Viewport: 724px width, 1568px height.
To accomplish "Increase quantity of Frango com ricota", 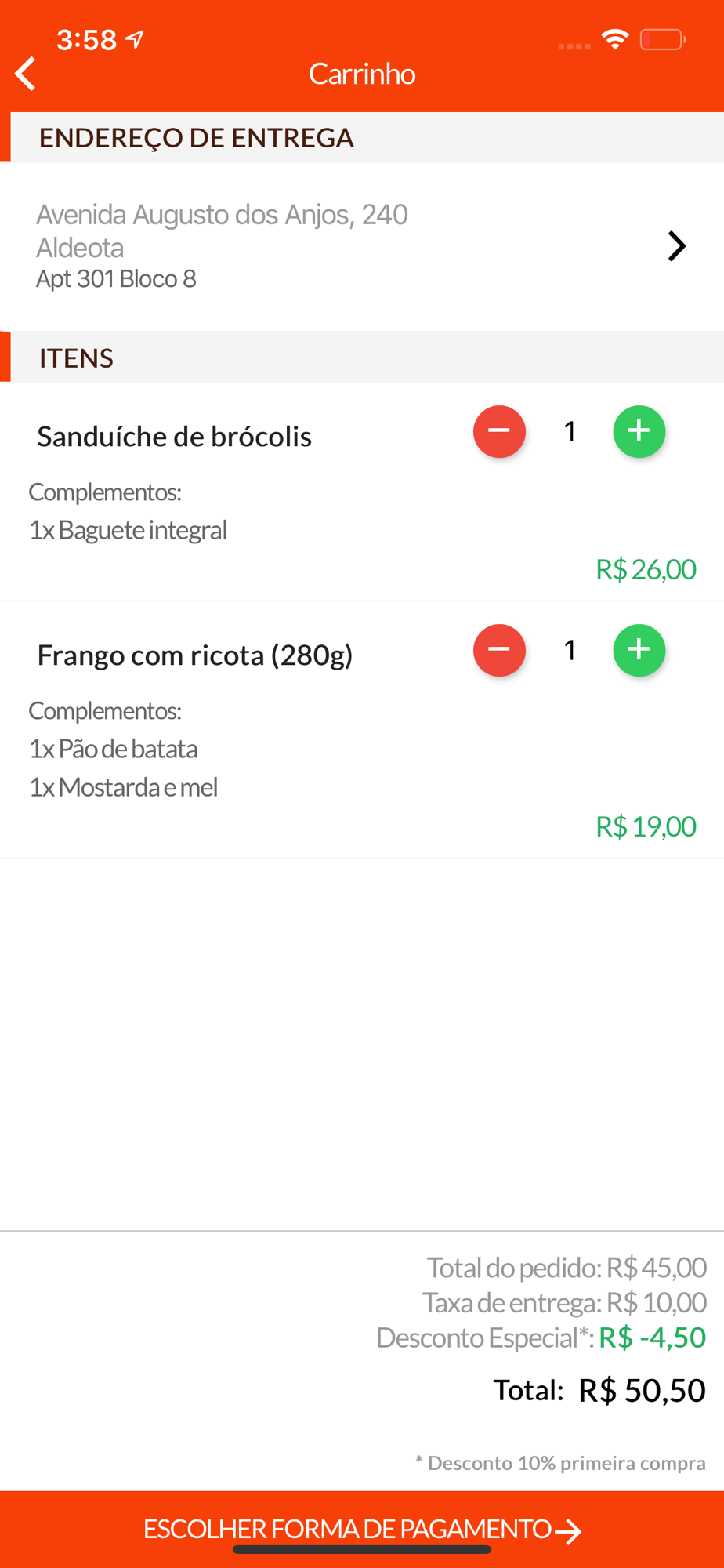I will [639, 650].
